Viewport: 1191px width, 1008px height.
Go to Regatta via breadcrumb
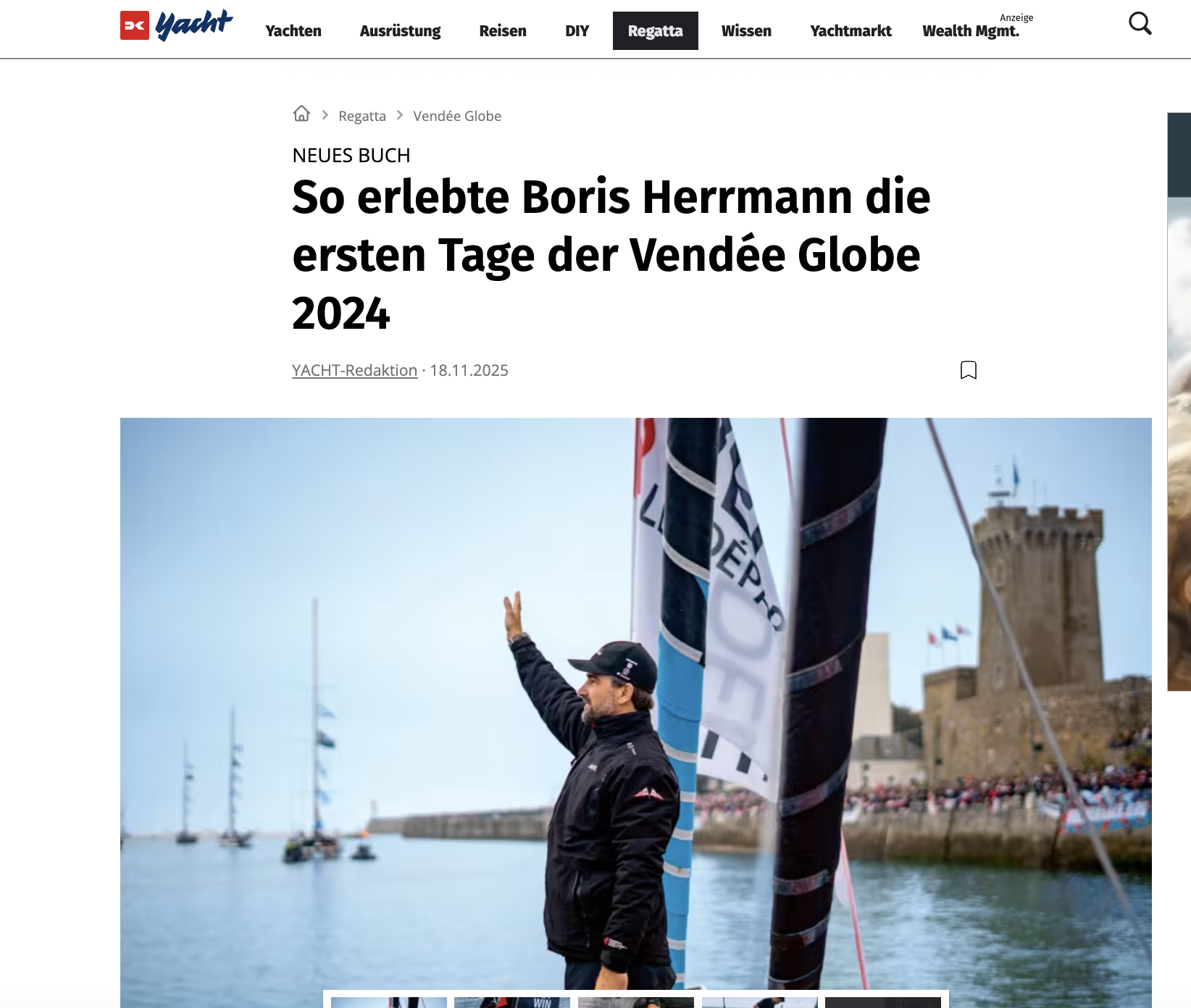pyautogui.click(x=362, y=116)
